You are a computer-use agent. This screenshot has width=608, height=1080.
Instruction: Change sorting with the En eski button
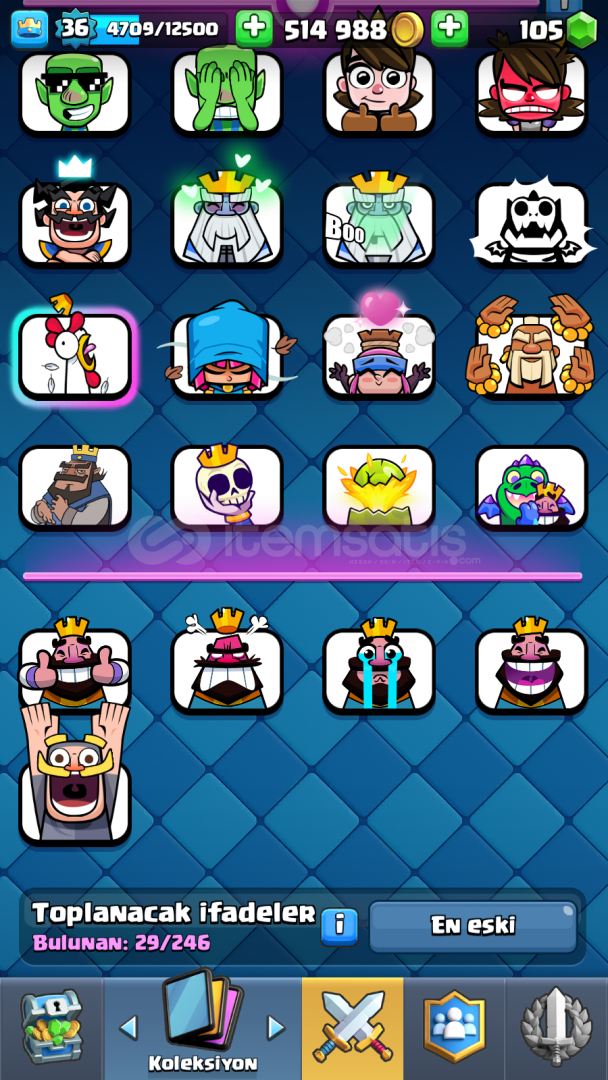[x=473, y=926]
